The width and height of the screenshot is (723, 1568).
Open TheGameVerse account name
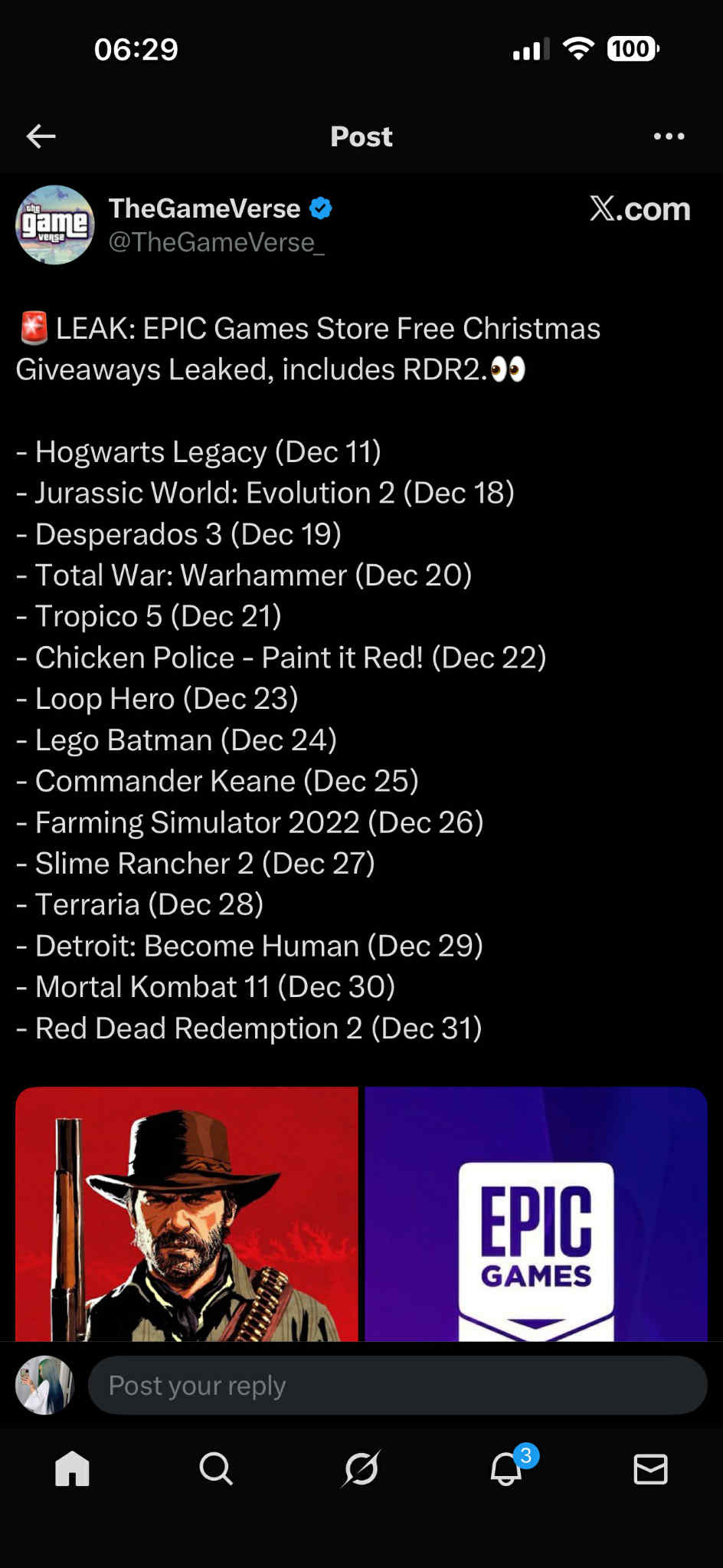pyautogui.click(x=204, y=208)
